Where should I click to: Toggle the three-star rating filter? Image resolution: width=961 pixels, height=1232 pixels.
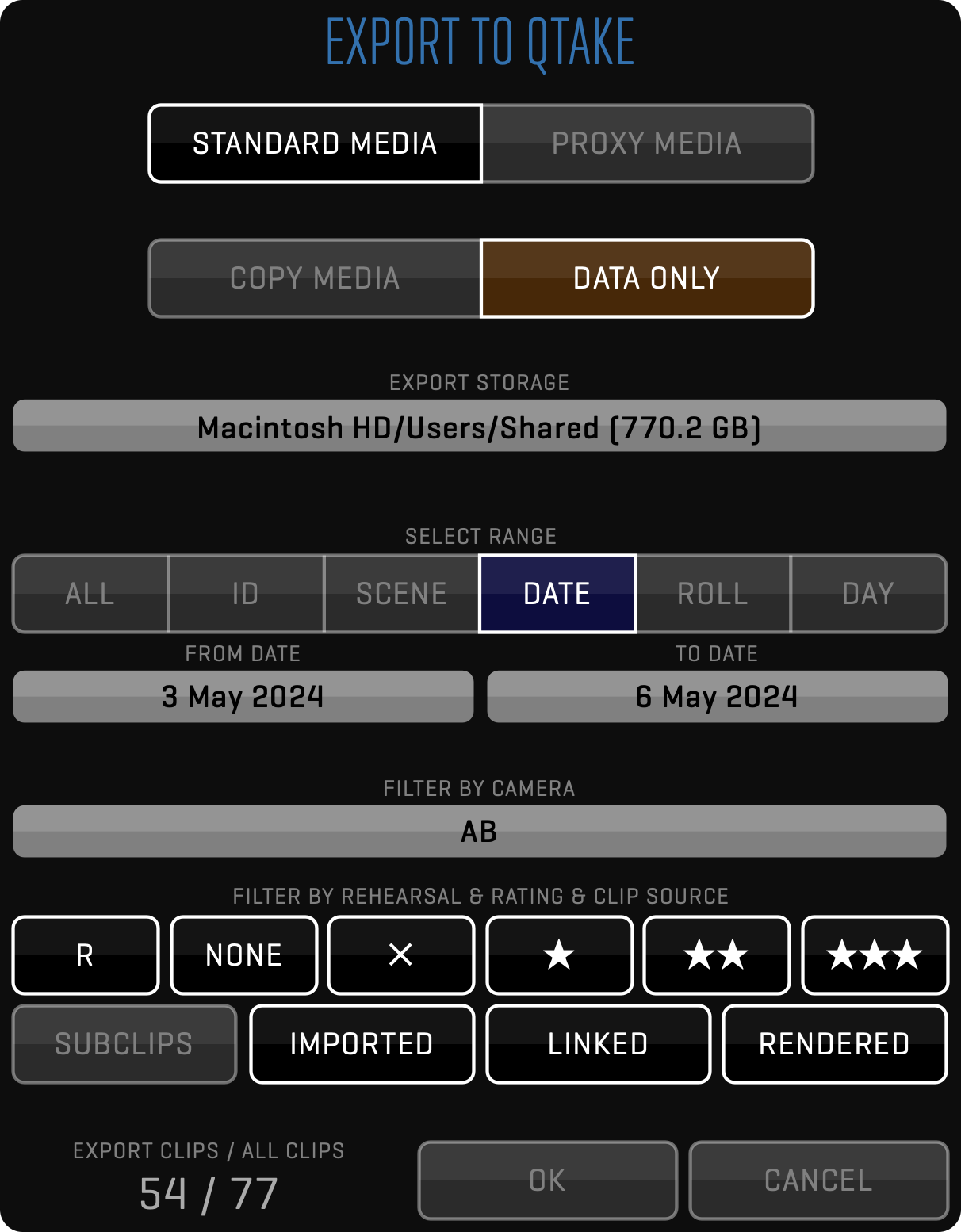coord(875,955)
